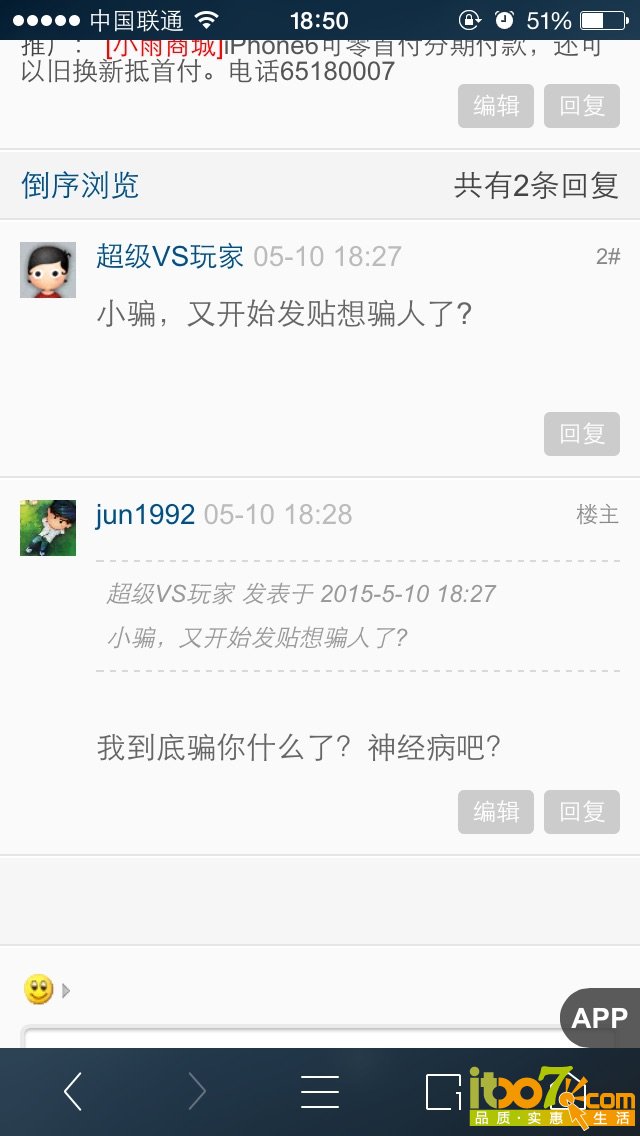The image size is (640, 1136).
Task: Tap 编辑 button in the top post
Action: tap(496, 106)
